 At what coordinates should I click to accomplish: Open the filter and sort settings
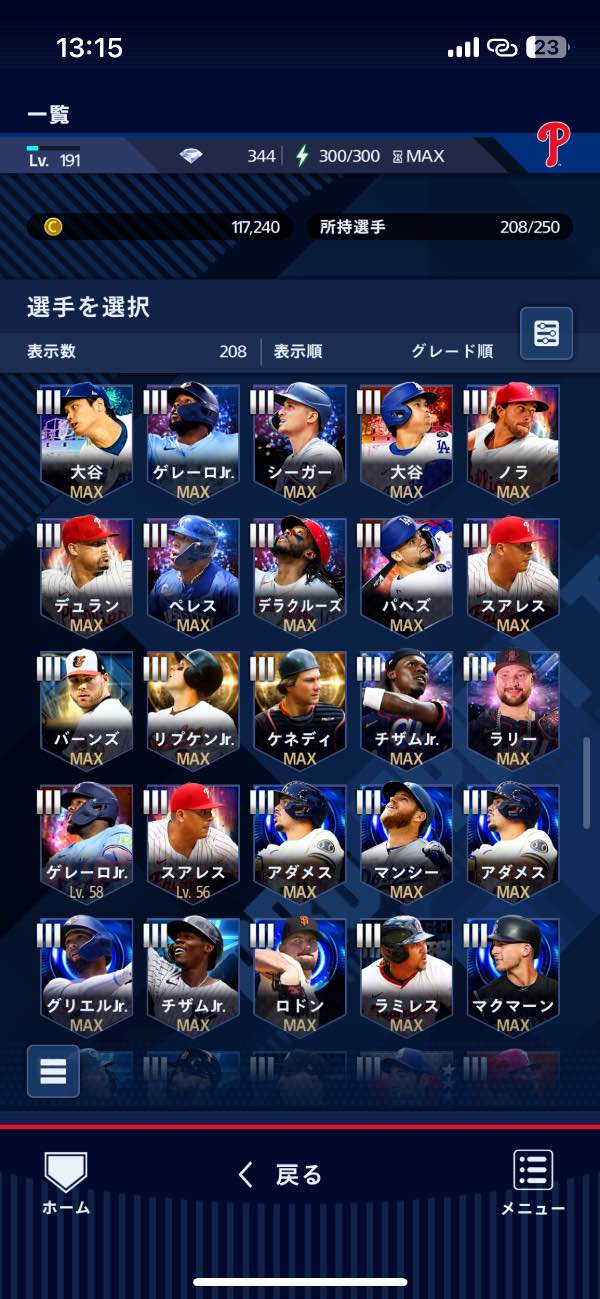pos(546,333)
